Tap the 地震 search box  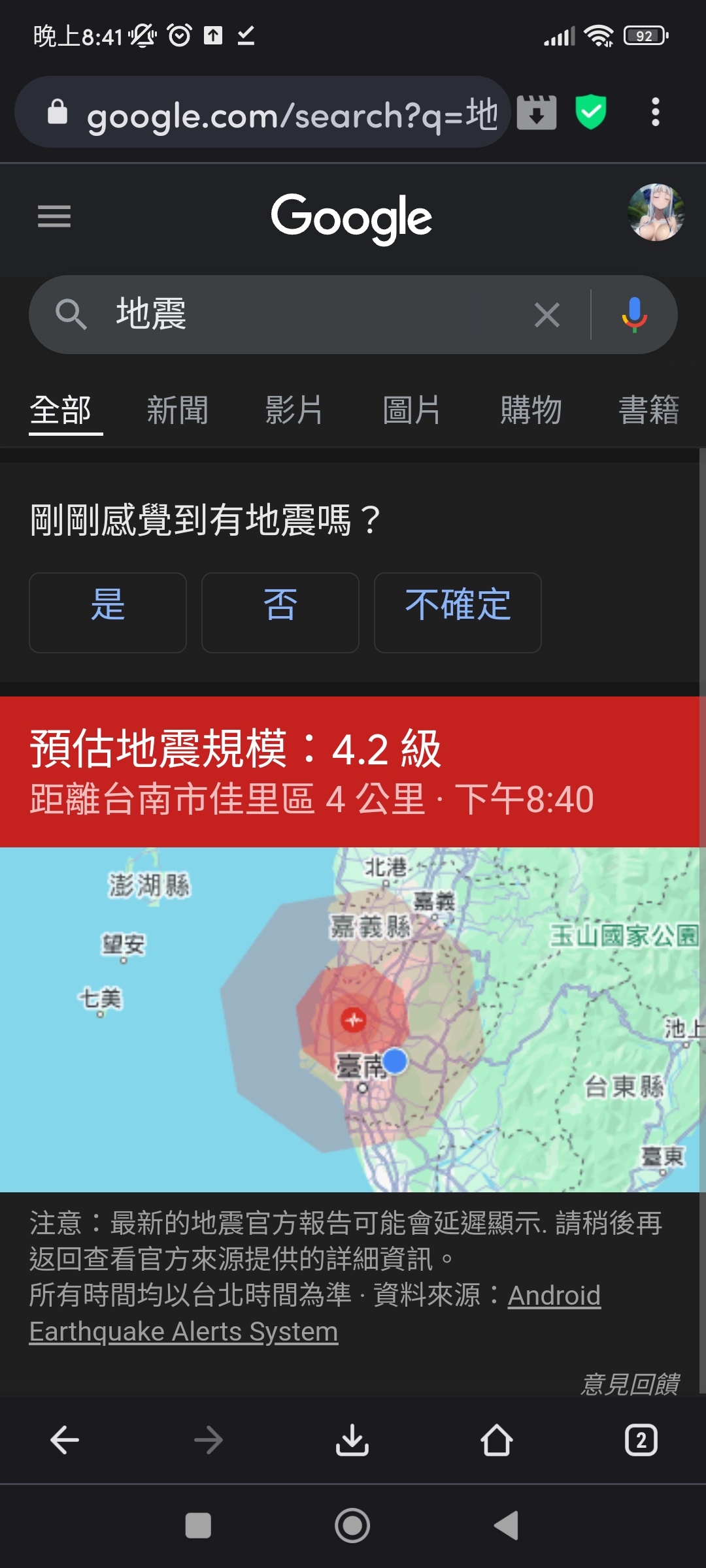(314, 314)
